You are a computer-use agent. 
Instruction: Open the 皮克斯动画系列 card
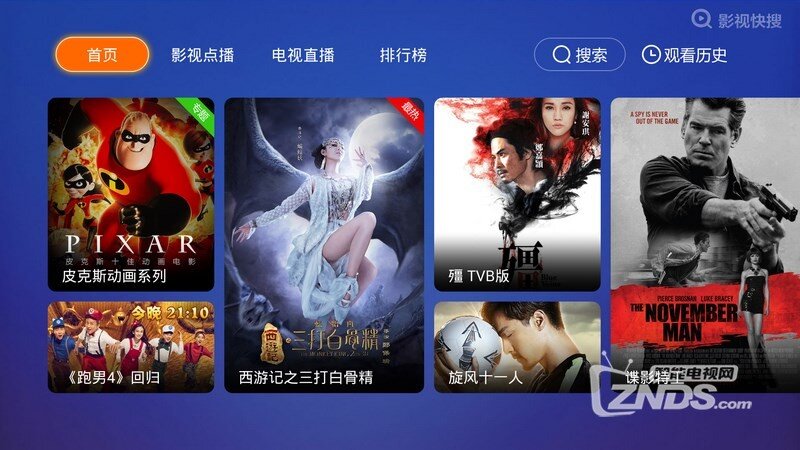[x=131, y=194]
